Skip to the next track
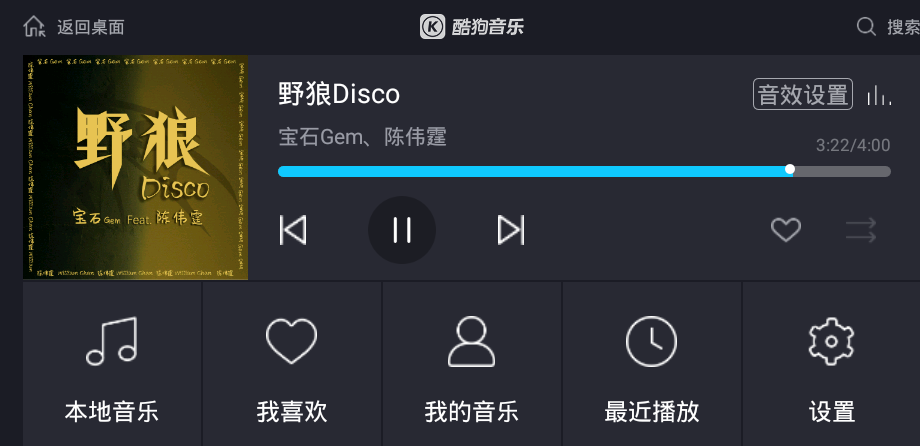This screenshot has height=446, width=920. coord(511,230)
